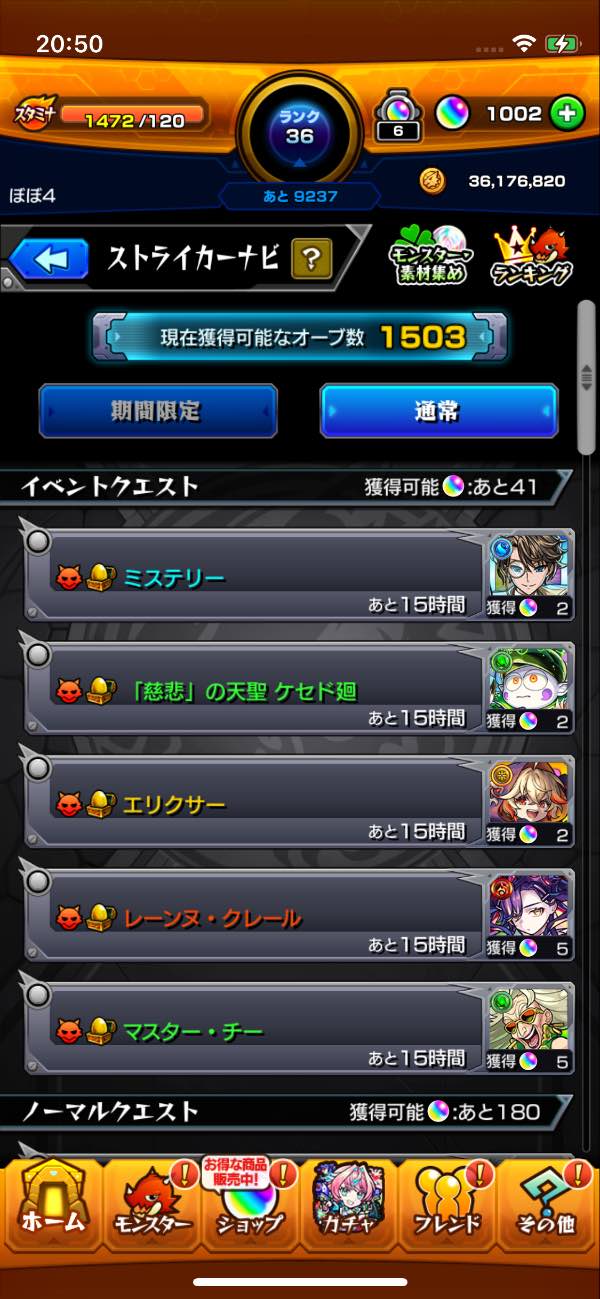Switch to the 期間限定 tab
This screenshot has width=600, height=1299.
(x=158, y=410)
